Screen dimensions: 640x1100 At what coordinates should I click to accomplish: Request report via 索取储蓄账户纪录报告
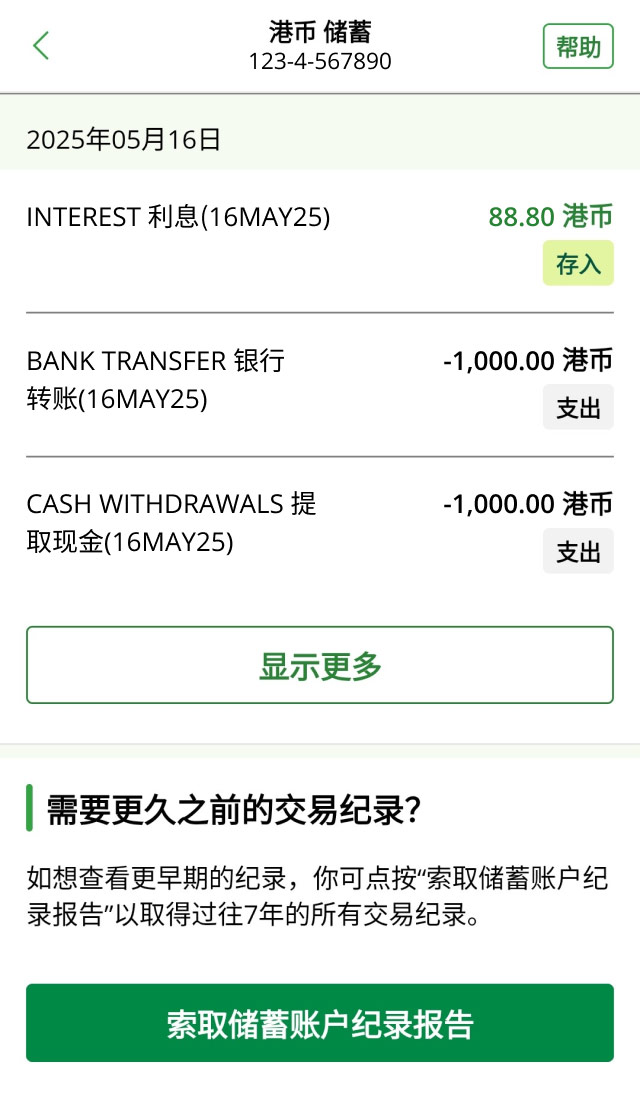(320, 1022)
